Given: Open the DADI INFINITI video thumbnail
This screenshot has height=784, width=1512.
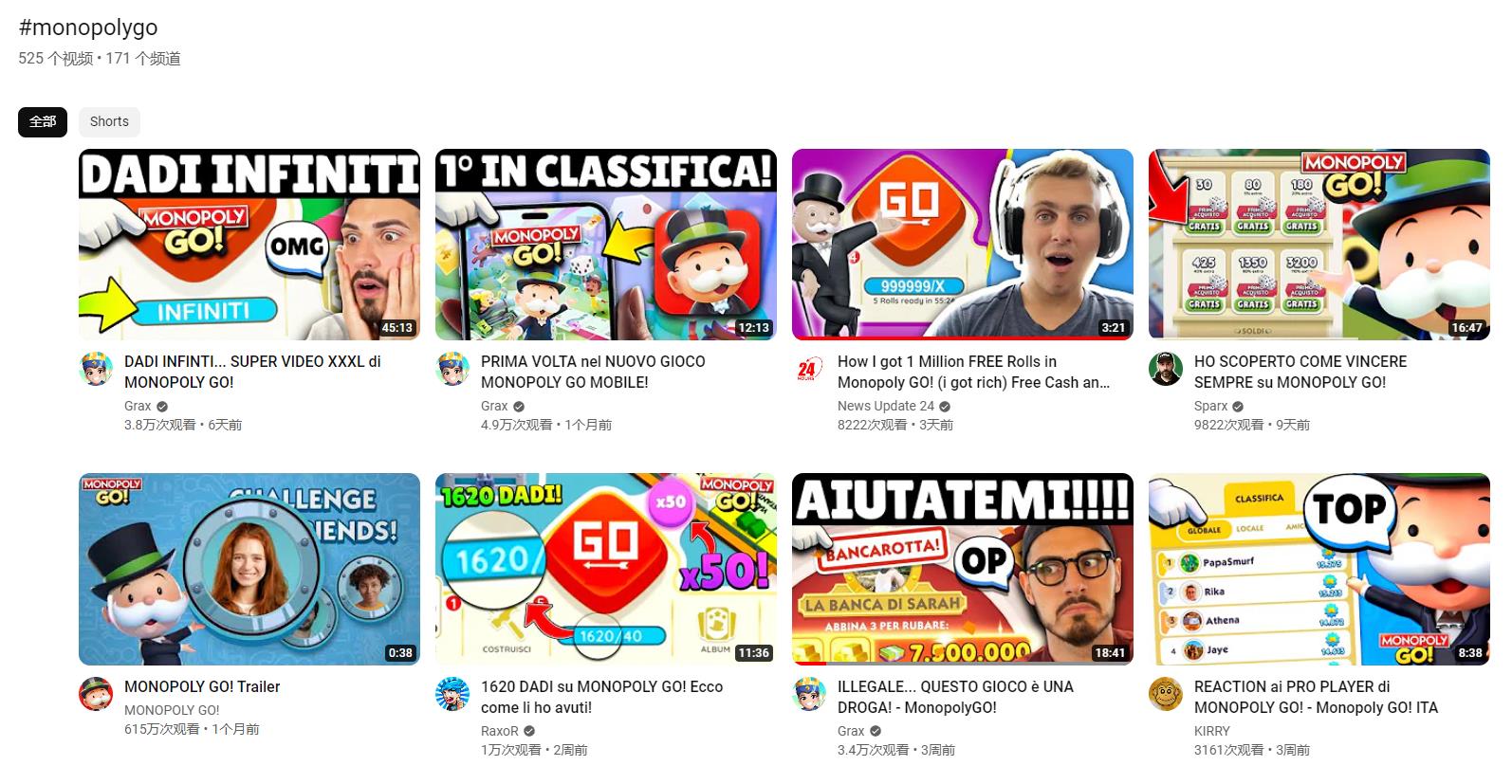Looking at the screenshot, I should coord(249,244).
